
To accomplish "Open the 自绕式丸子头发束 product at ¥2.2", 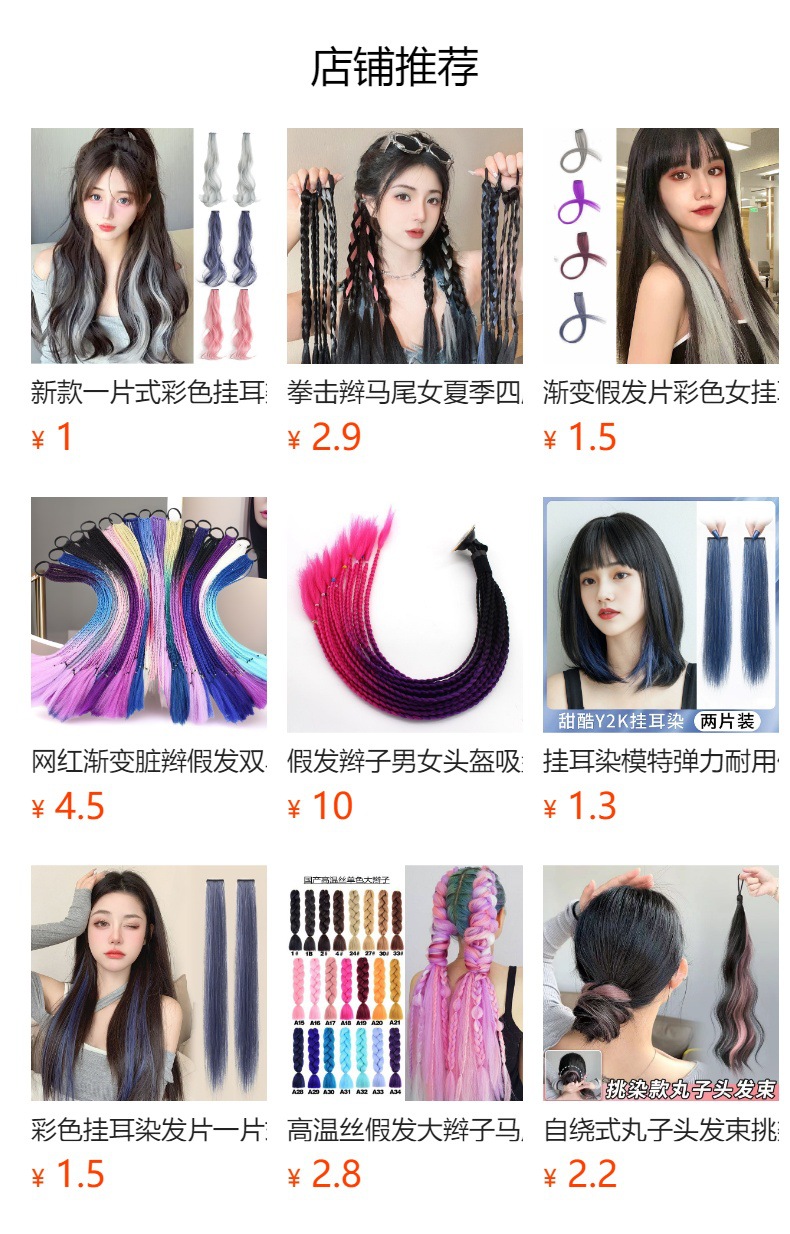I will [x=661, y=1029].
